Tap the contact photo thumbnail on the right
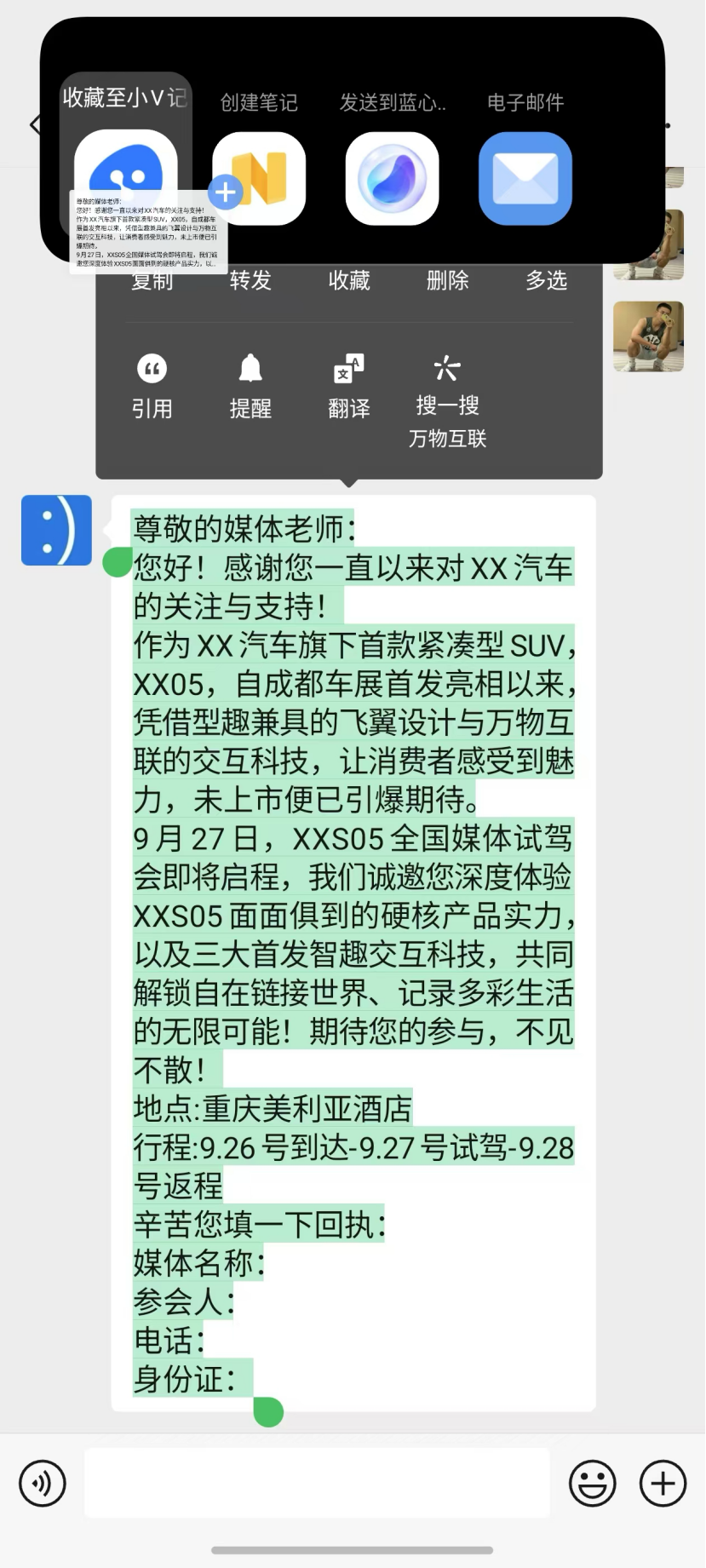Image resolution: width=706 pixels, height=1568 pixels. 648,336
